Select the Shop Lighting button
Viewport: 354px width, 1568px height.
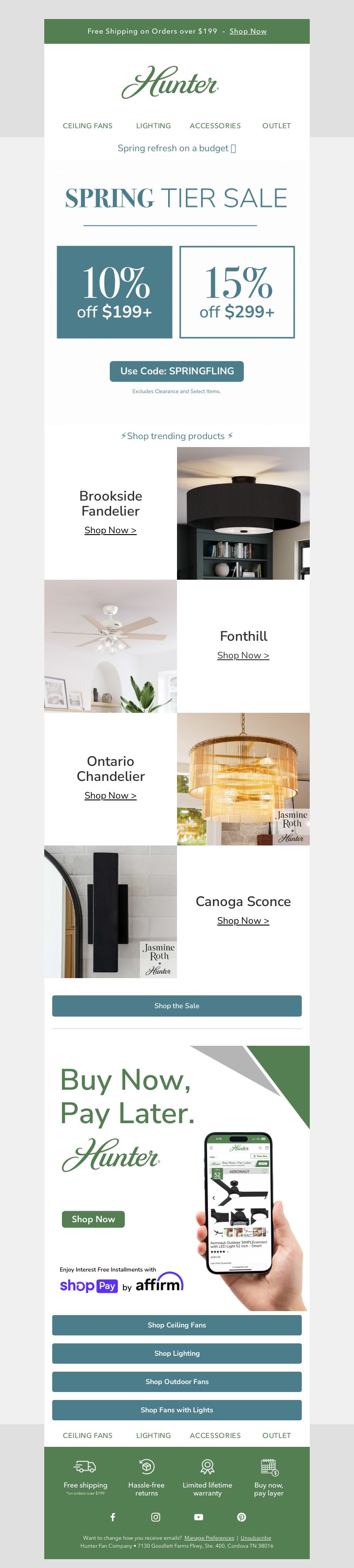(x=177, y=1353)
